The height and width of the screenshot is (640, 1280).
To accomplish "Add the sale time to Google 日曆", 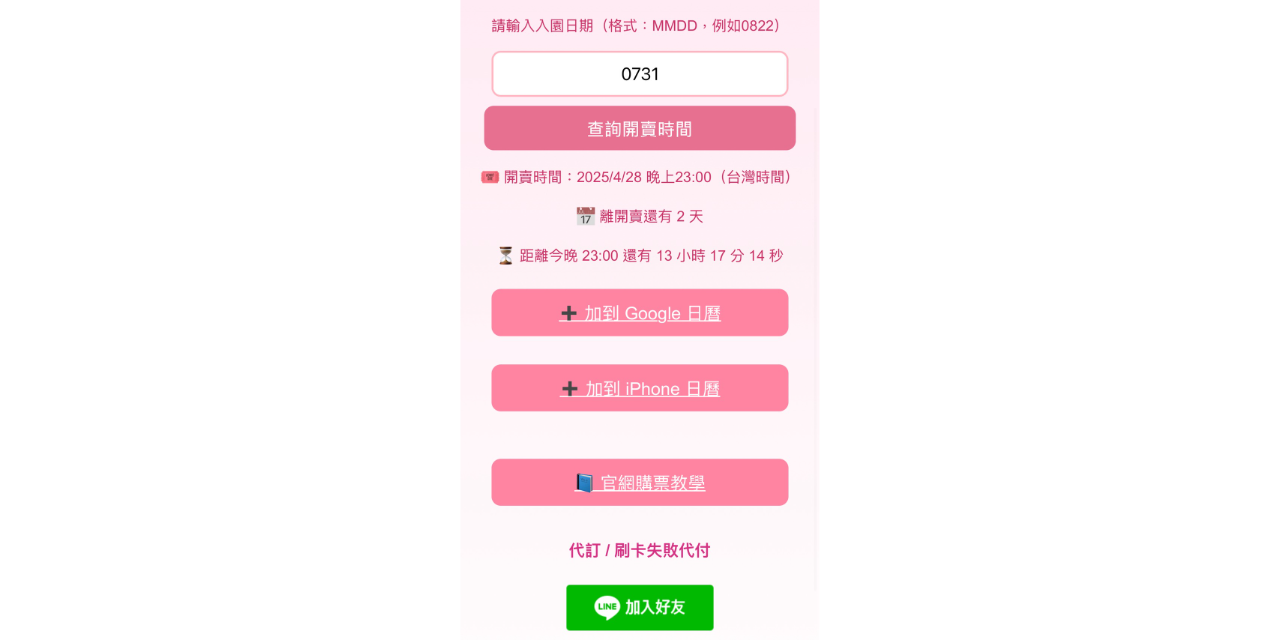I will click(x=640, y=313).
